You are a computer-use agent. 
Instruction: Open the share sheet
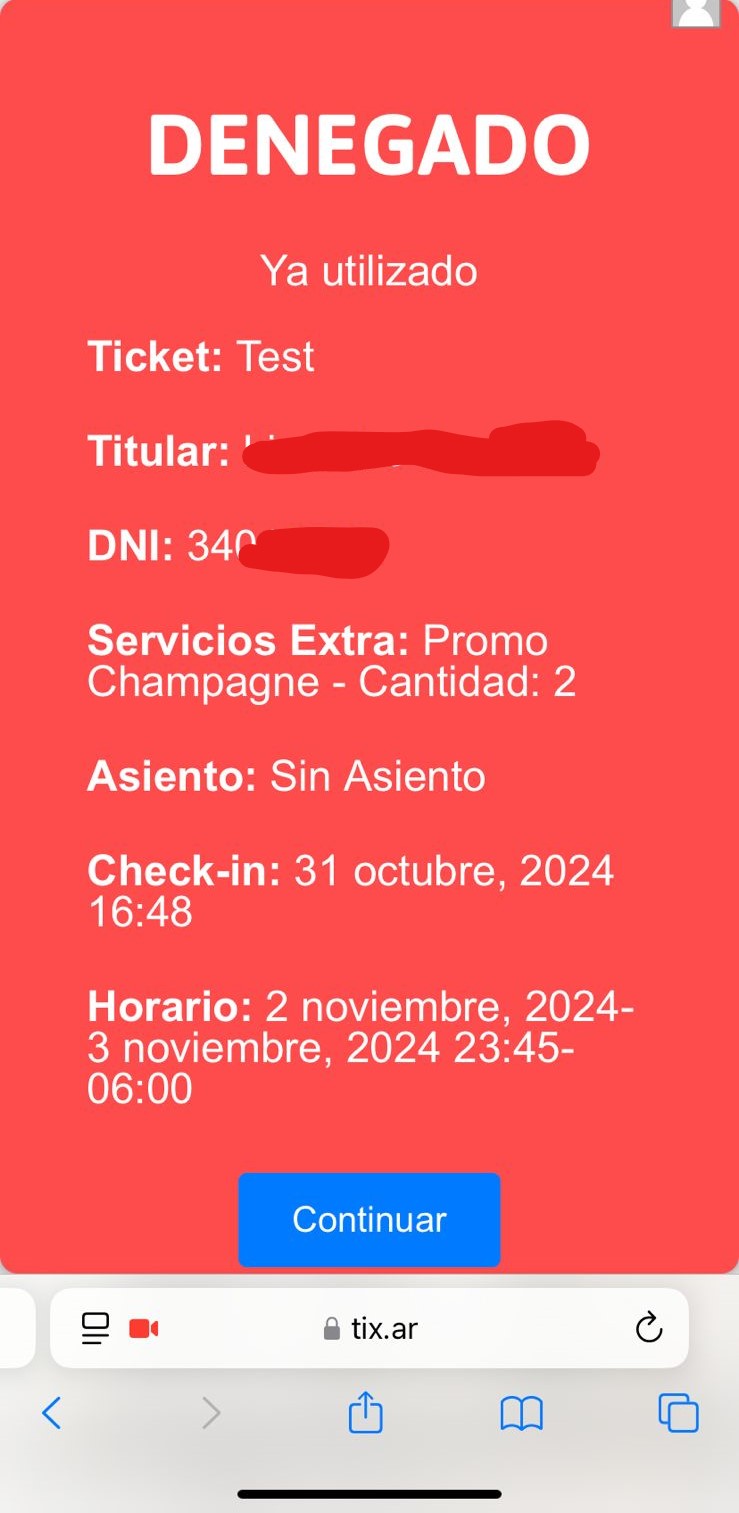[x=365, y=1411]
